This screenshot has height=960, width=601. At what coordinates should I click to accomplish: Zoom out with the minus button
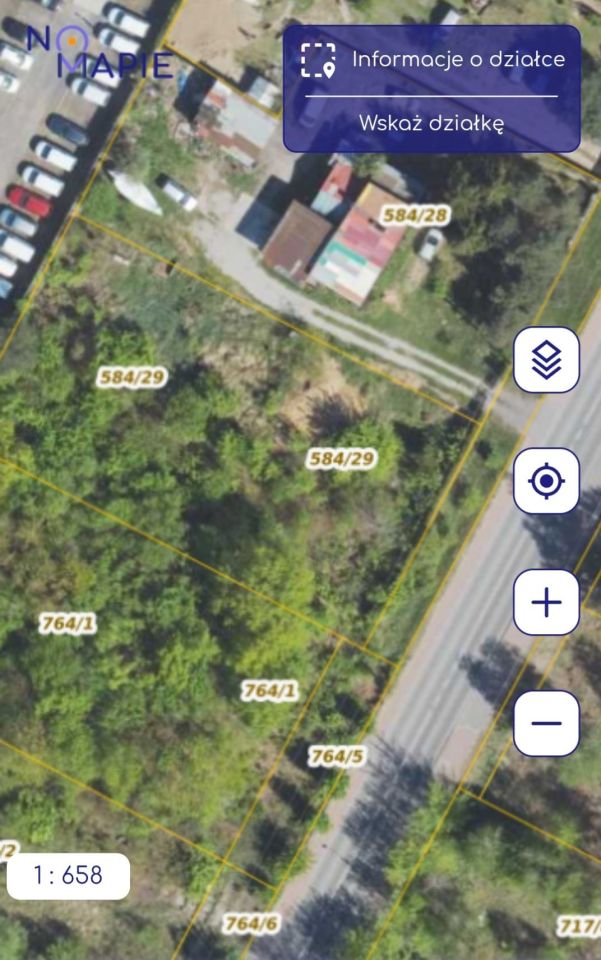pyautogui.click(x=546, y=723)
